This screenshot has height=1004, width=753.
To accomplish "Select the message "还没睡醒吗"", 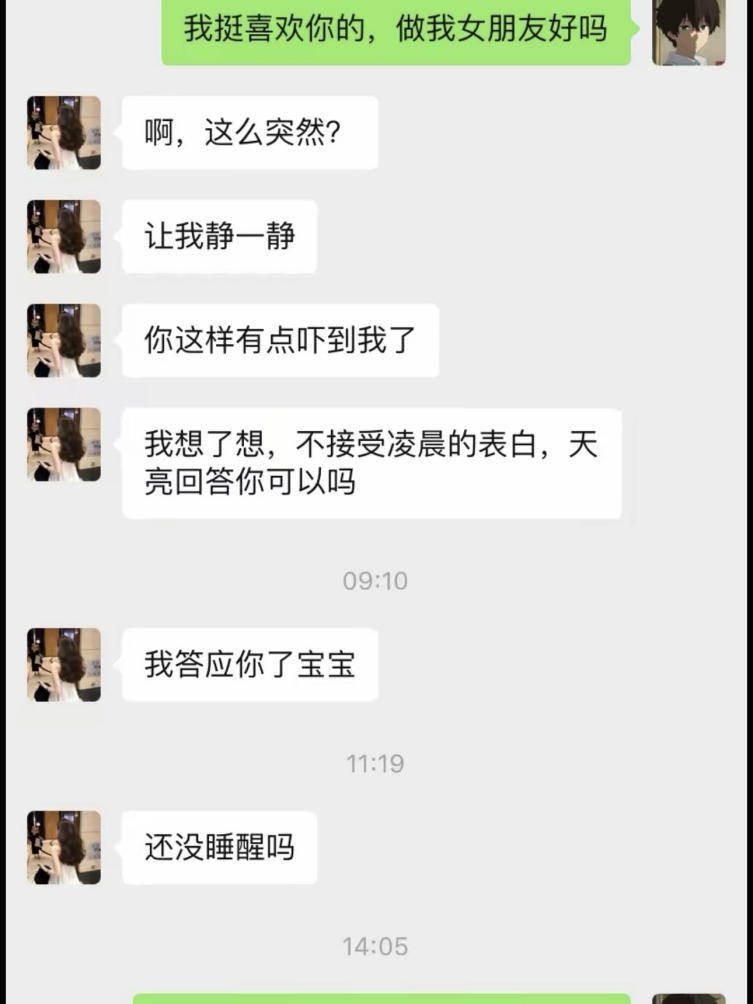I will pyautogui.click(x=218, y=847).
